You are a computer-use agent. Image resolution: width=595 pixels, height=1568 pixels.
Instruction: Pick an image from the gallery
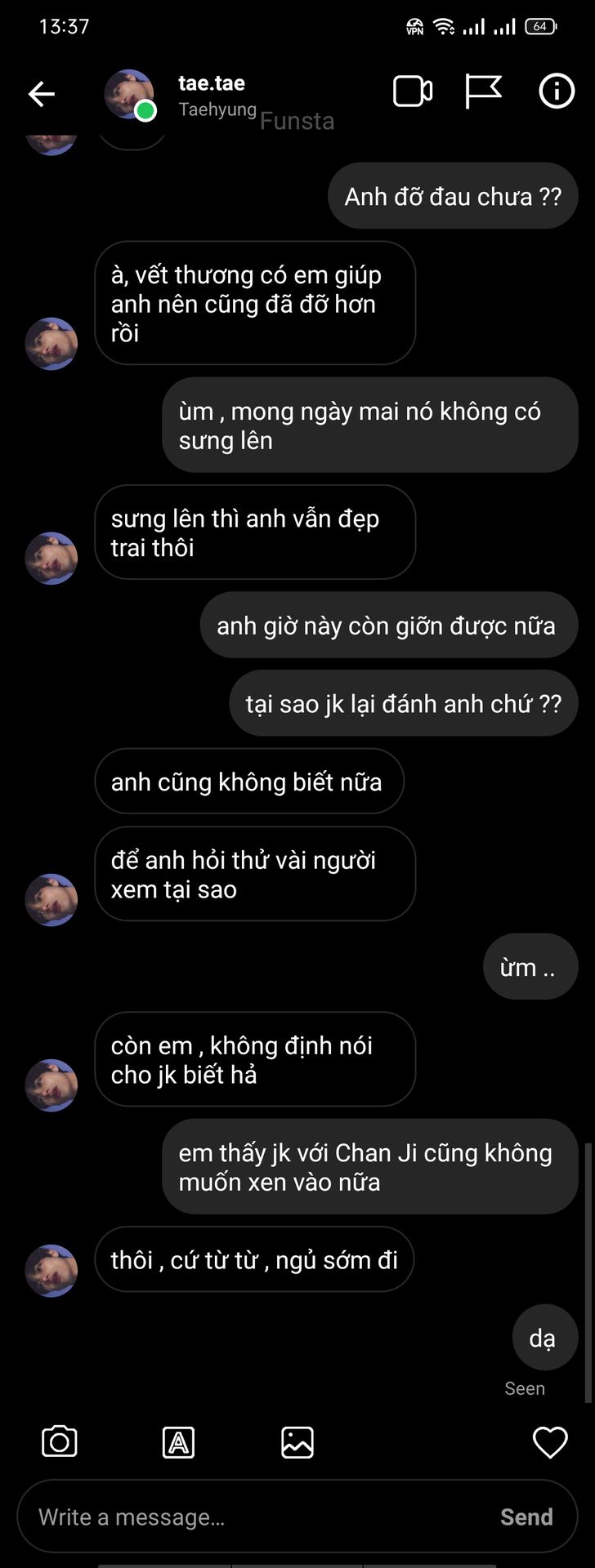point(297,1442)
